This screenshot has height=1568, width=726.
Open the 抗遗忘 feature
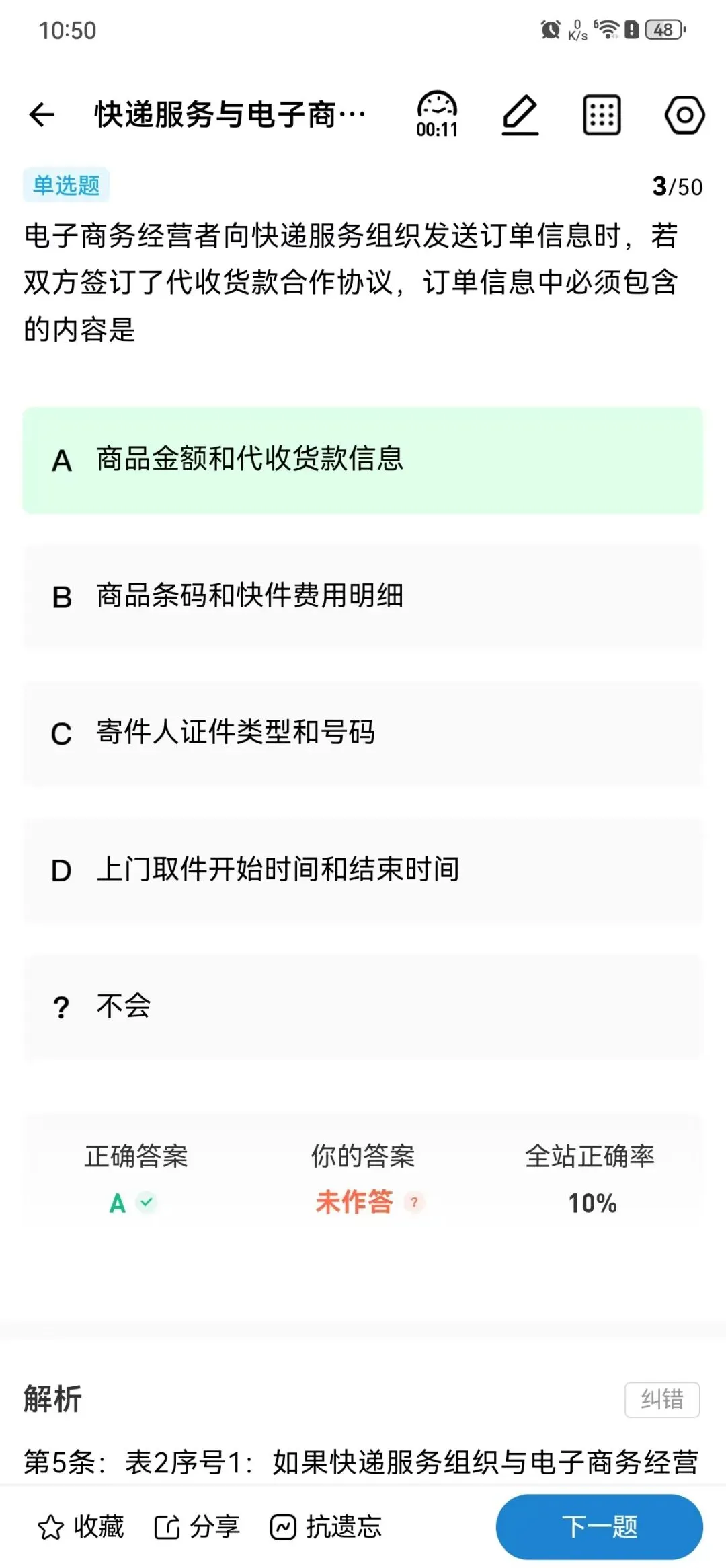(326, 1527)
